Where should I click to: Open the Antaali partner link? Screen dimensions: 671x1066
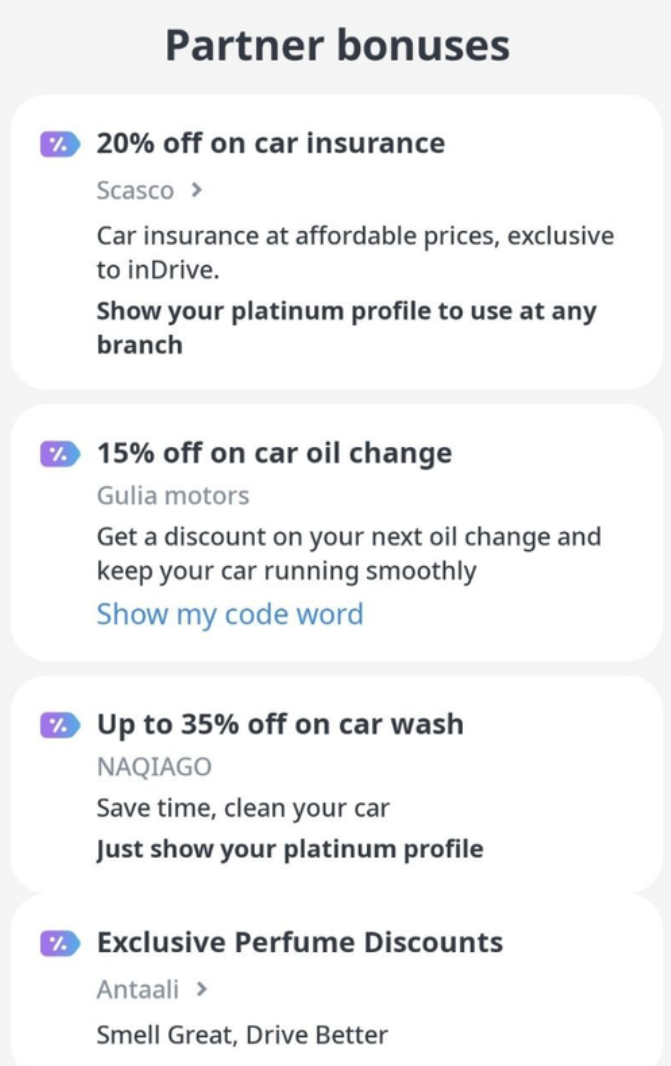pos(152,989)
